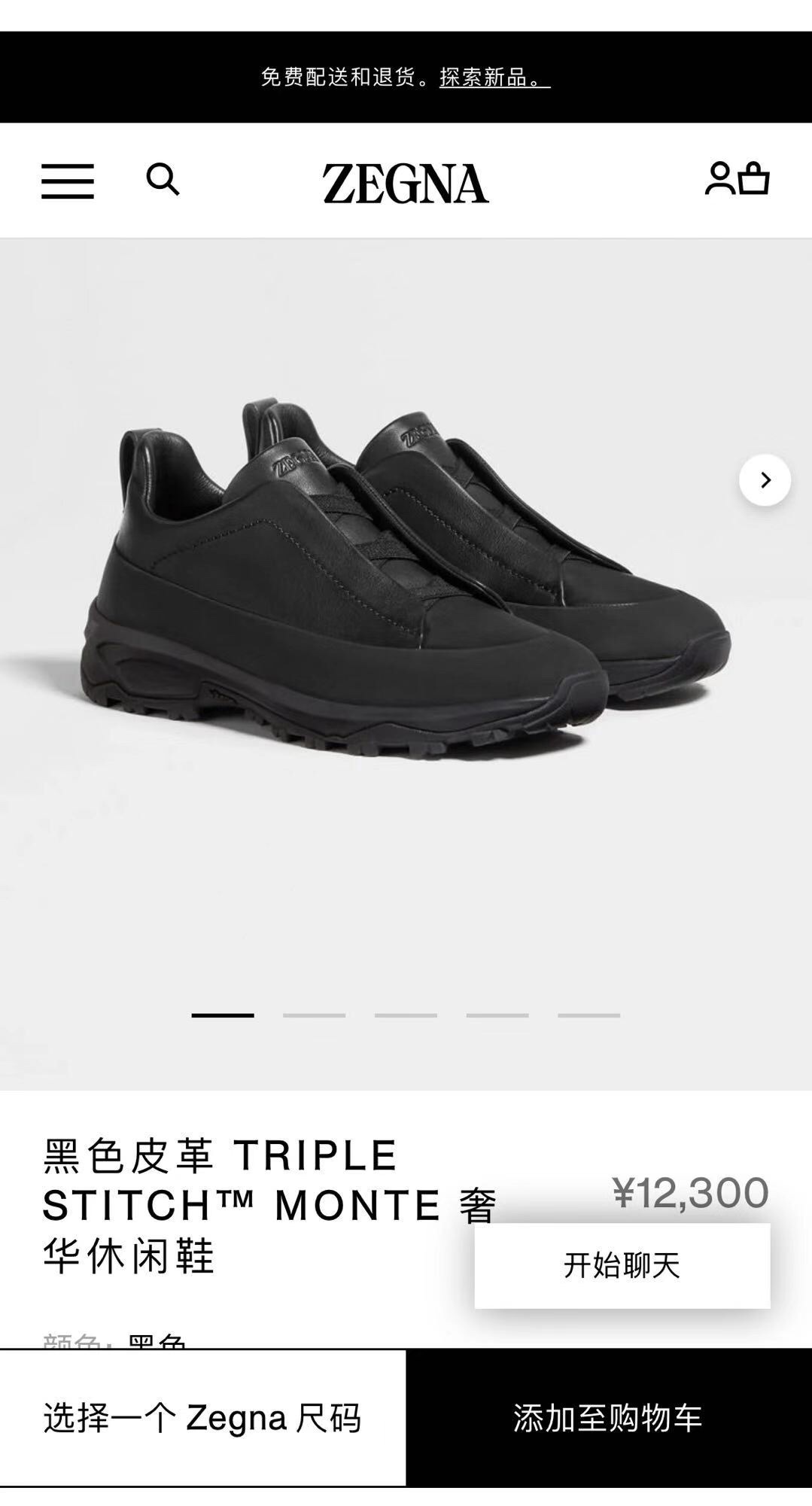Add to cart with 添加至购物车
Image resolution: width=812 pixels, height=1506 pixels.
pyautogui.click(x=608, y=1418)
